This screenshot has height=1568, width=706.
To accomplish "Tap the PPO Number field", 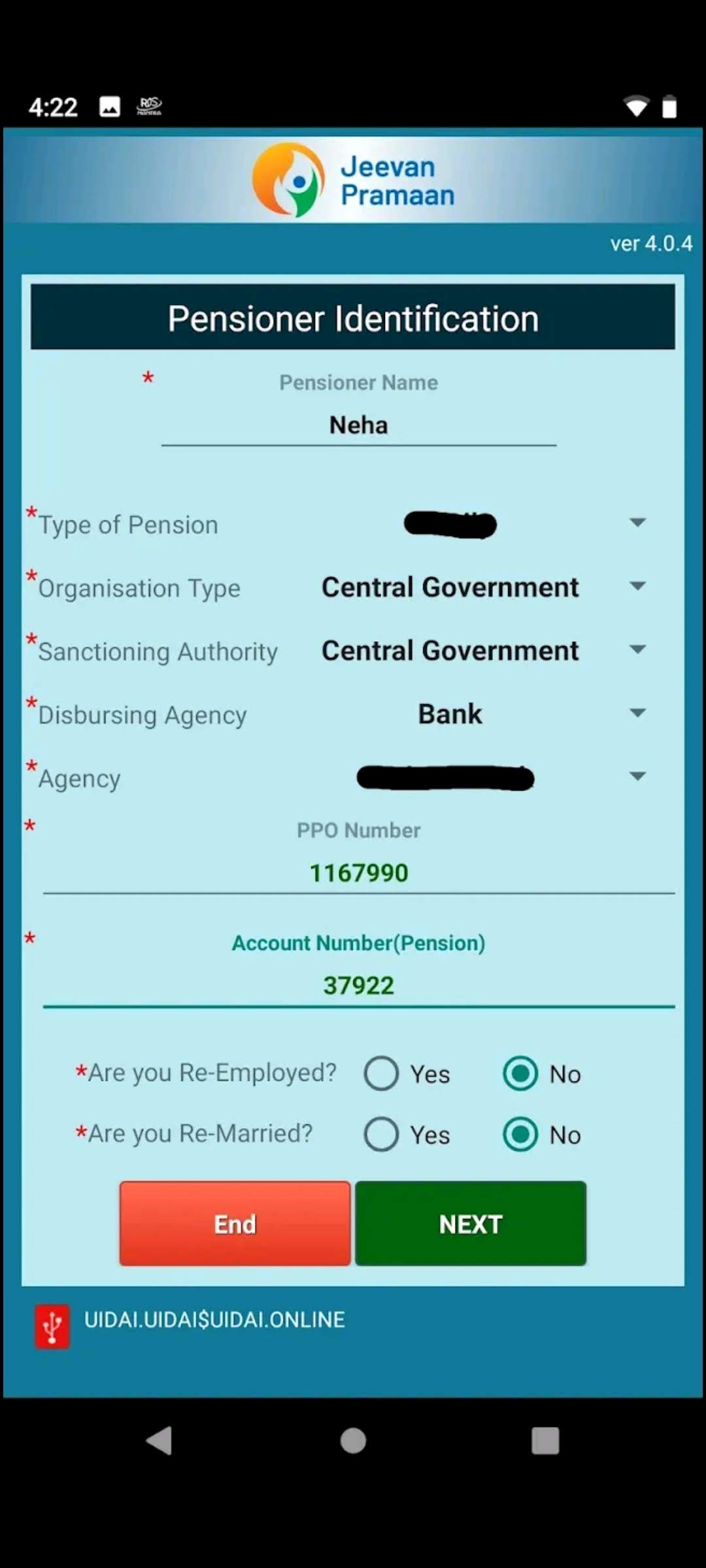I will 358,873.
